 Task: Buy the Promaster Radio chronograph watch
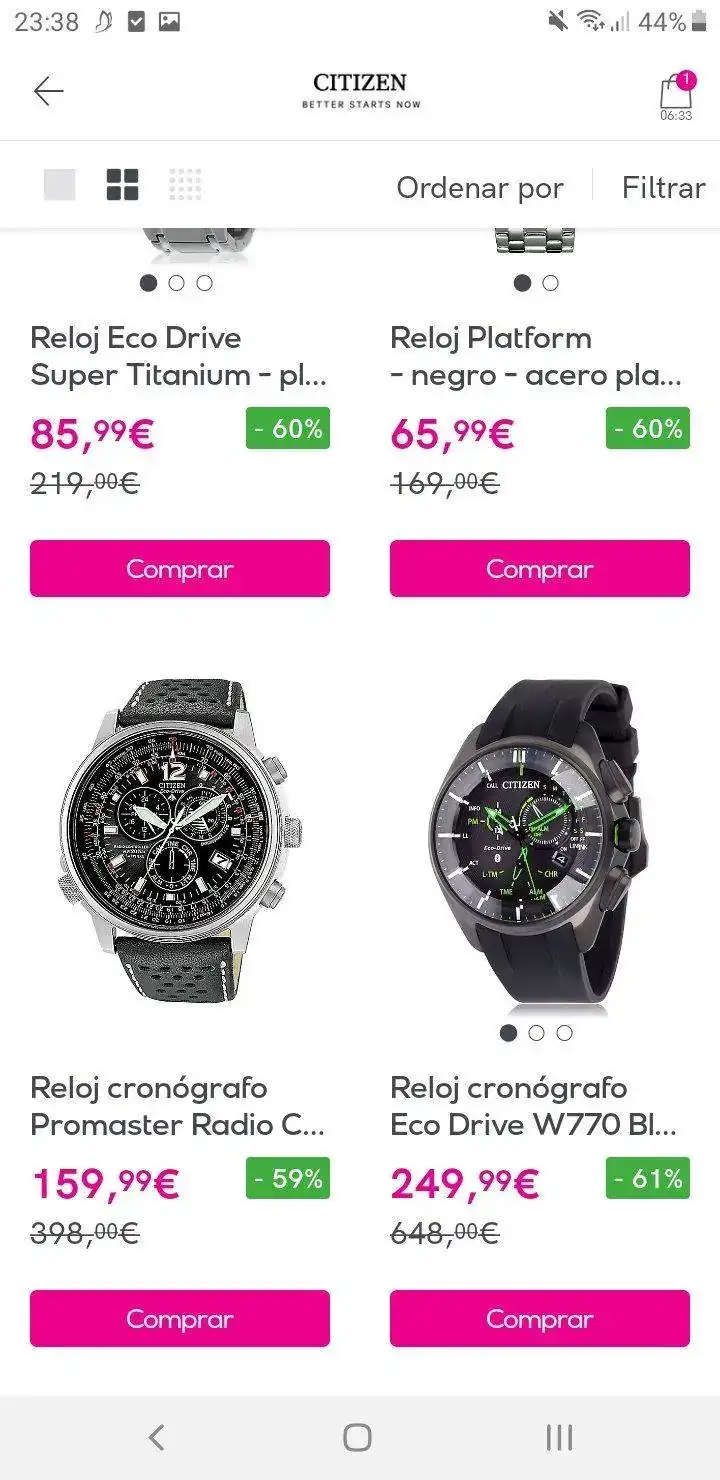(180, 1318)
